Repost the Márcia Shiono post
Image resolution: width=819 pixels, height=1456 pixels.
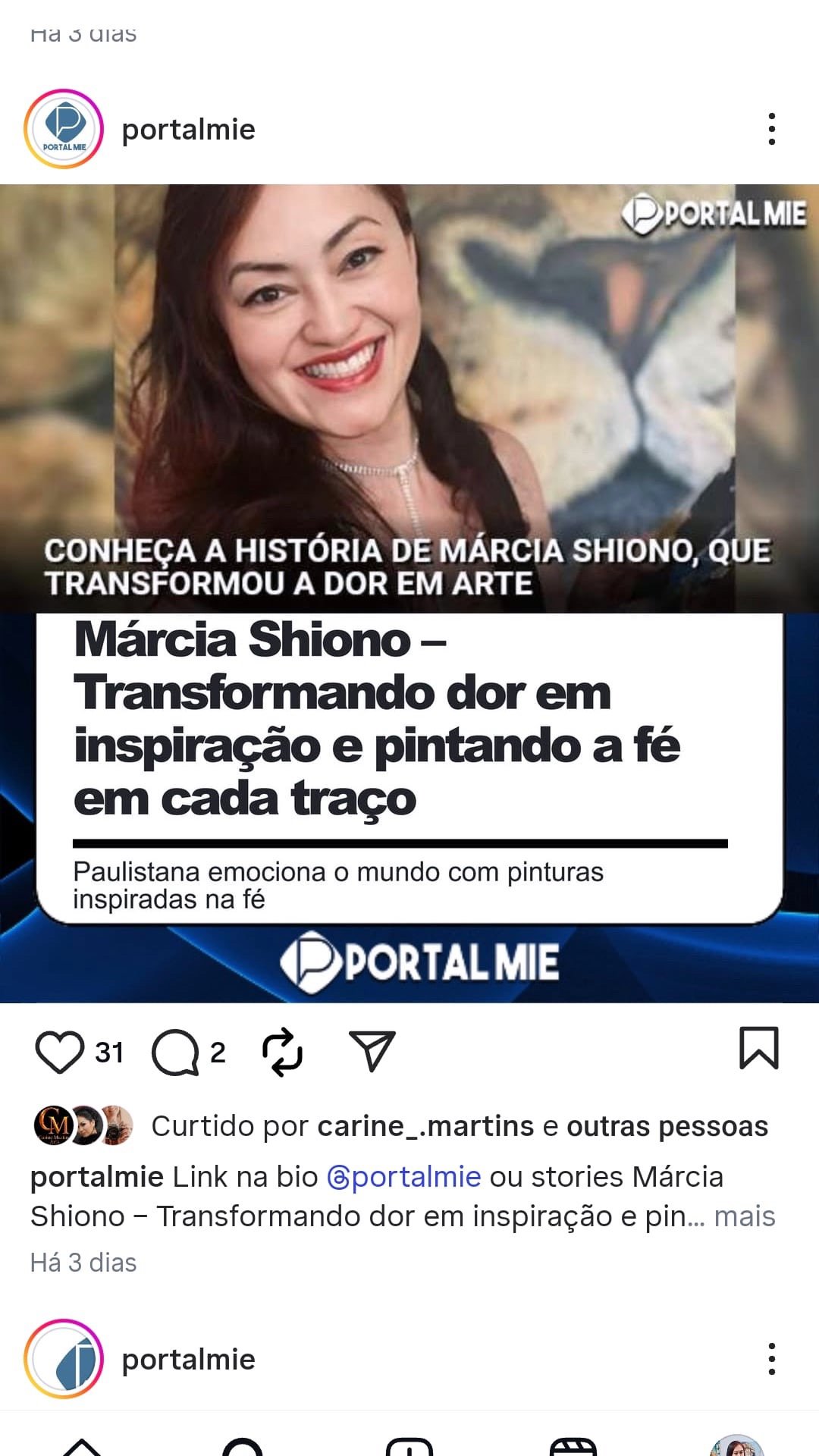click(282, 1053)
